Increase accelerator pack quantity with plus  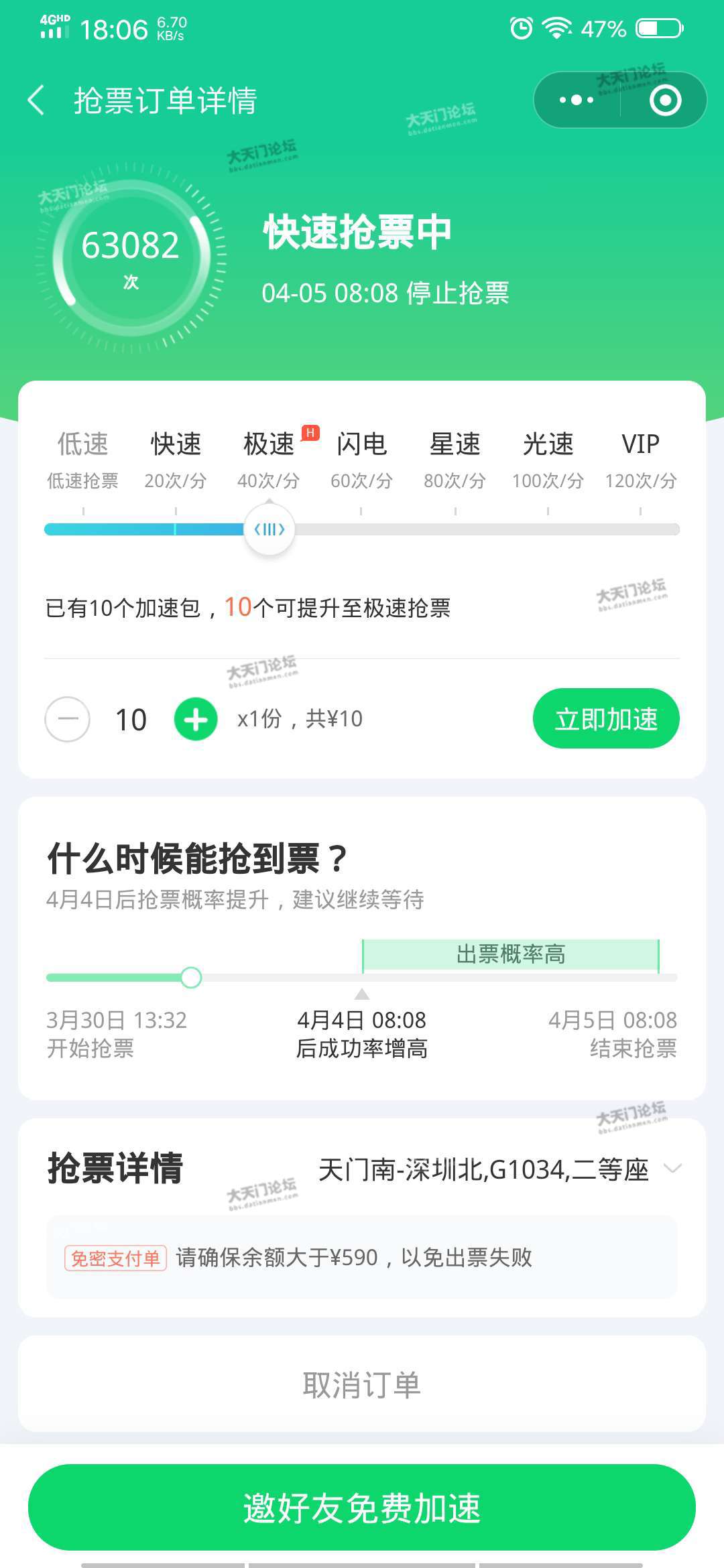click(196, 719)
